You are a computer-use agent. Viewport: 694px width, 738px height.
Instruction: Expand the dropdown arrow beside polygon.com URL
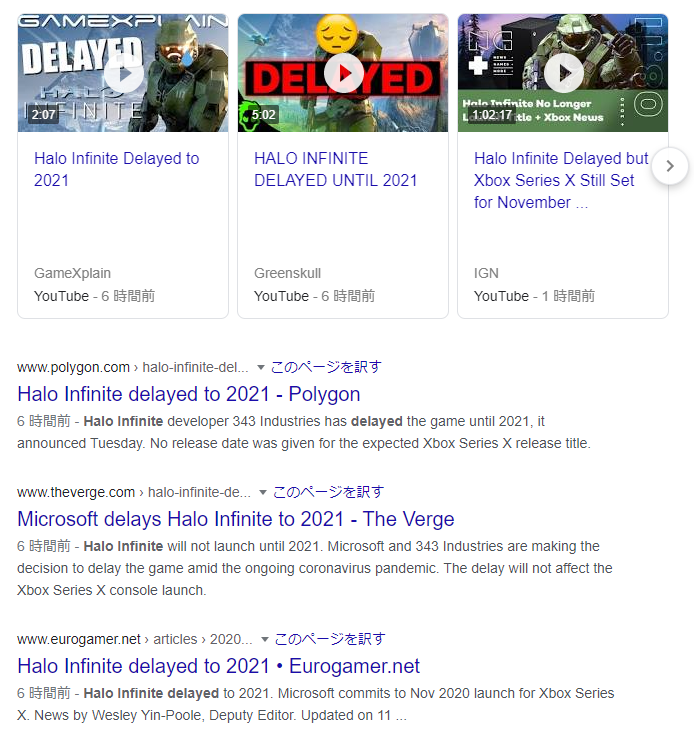(x=261, y=368)
